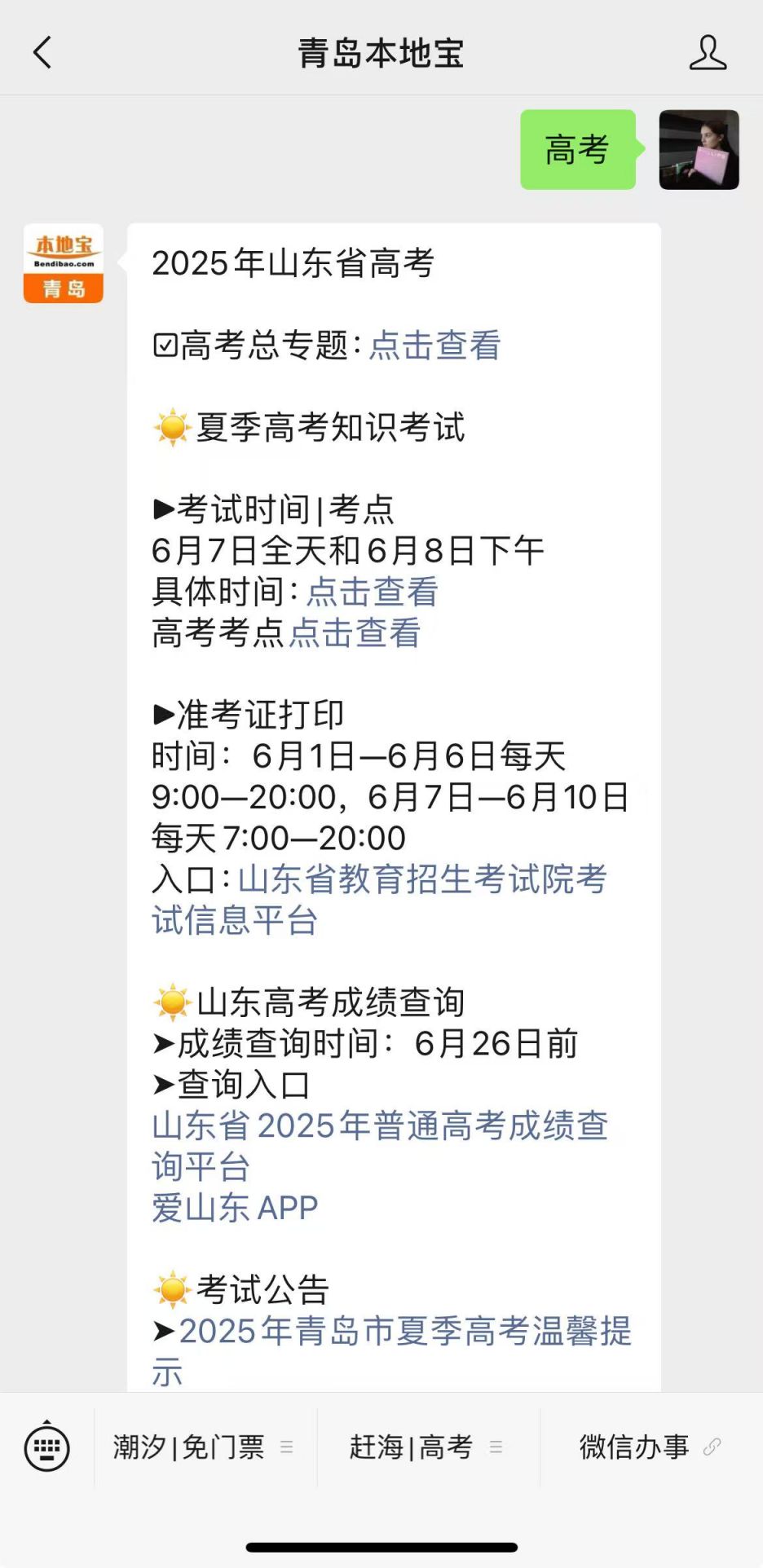Go back from 青岛本地宝 chat
The image size is (763, 1568).
(42, 53)
